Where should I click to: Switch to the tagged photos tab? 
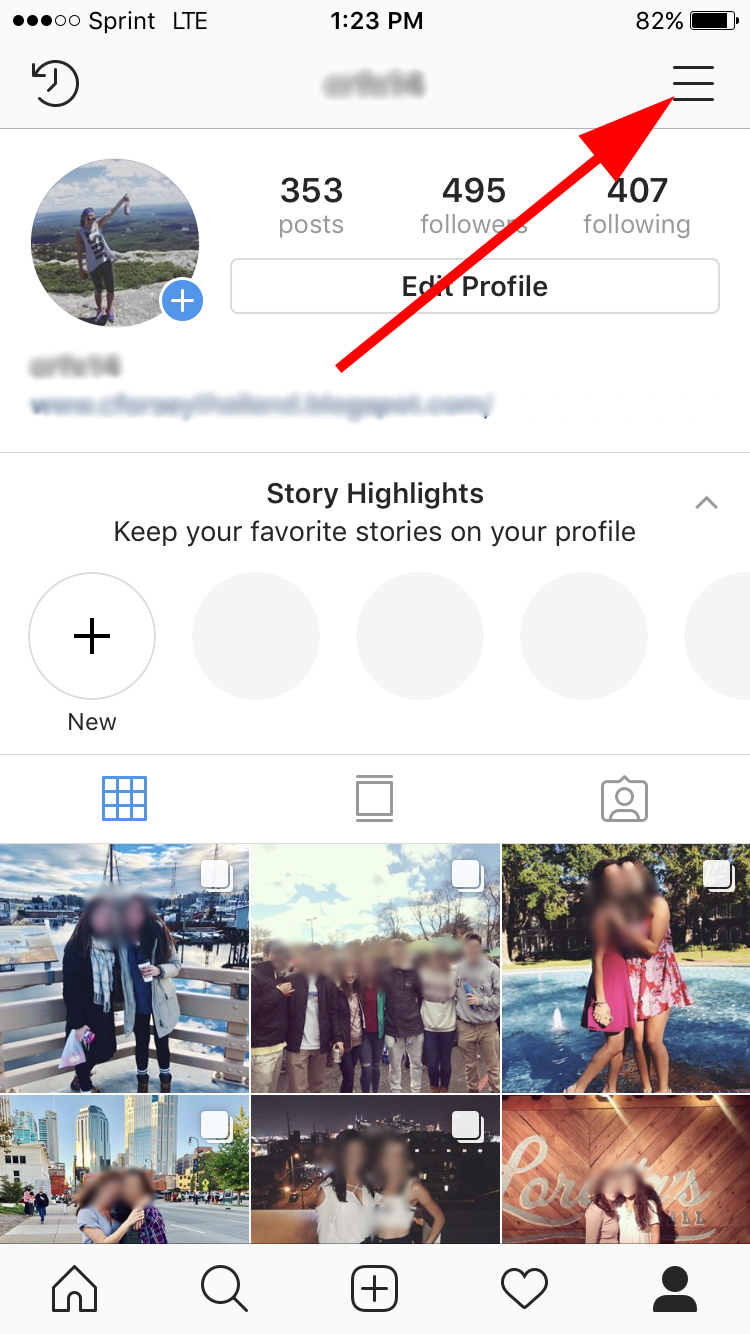click(624, 799)
